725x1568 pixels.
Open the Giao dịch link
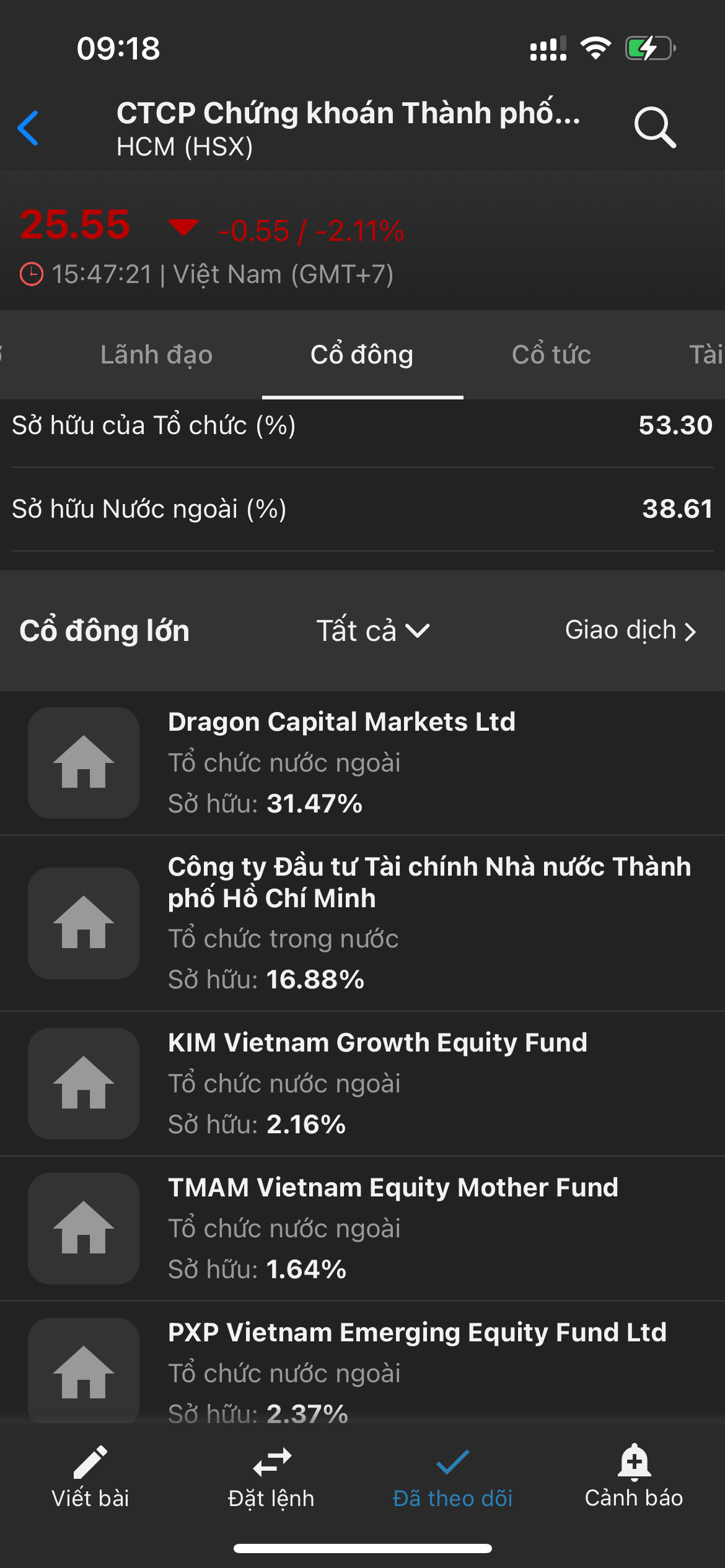click(630, 630)
